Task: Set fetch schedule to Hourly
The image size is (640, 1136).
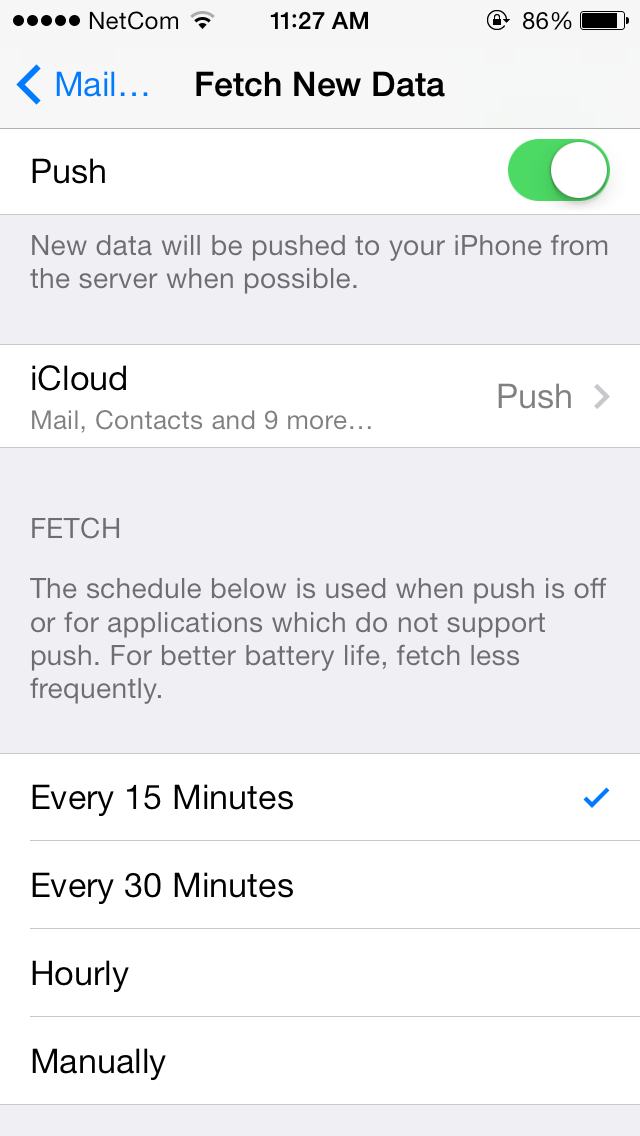Action: click(x=320, y=973)
